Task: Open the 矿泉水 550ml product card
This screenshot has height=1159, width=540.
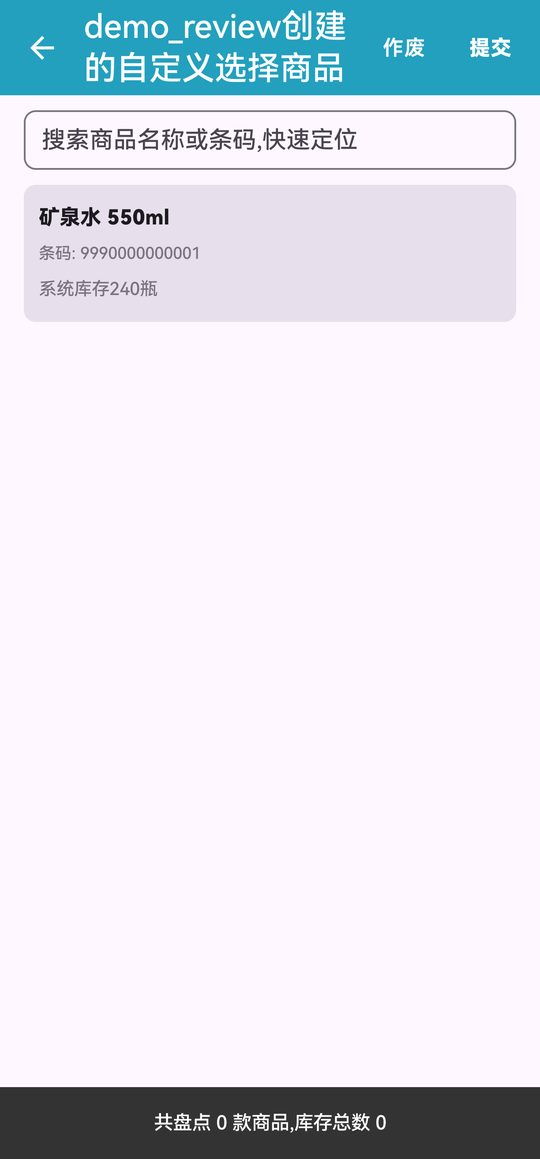Action: click(x=270, y=253)
